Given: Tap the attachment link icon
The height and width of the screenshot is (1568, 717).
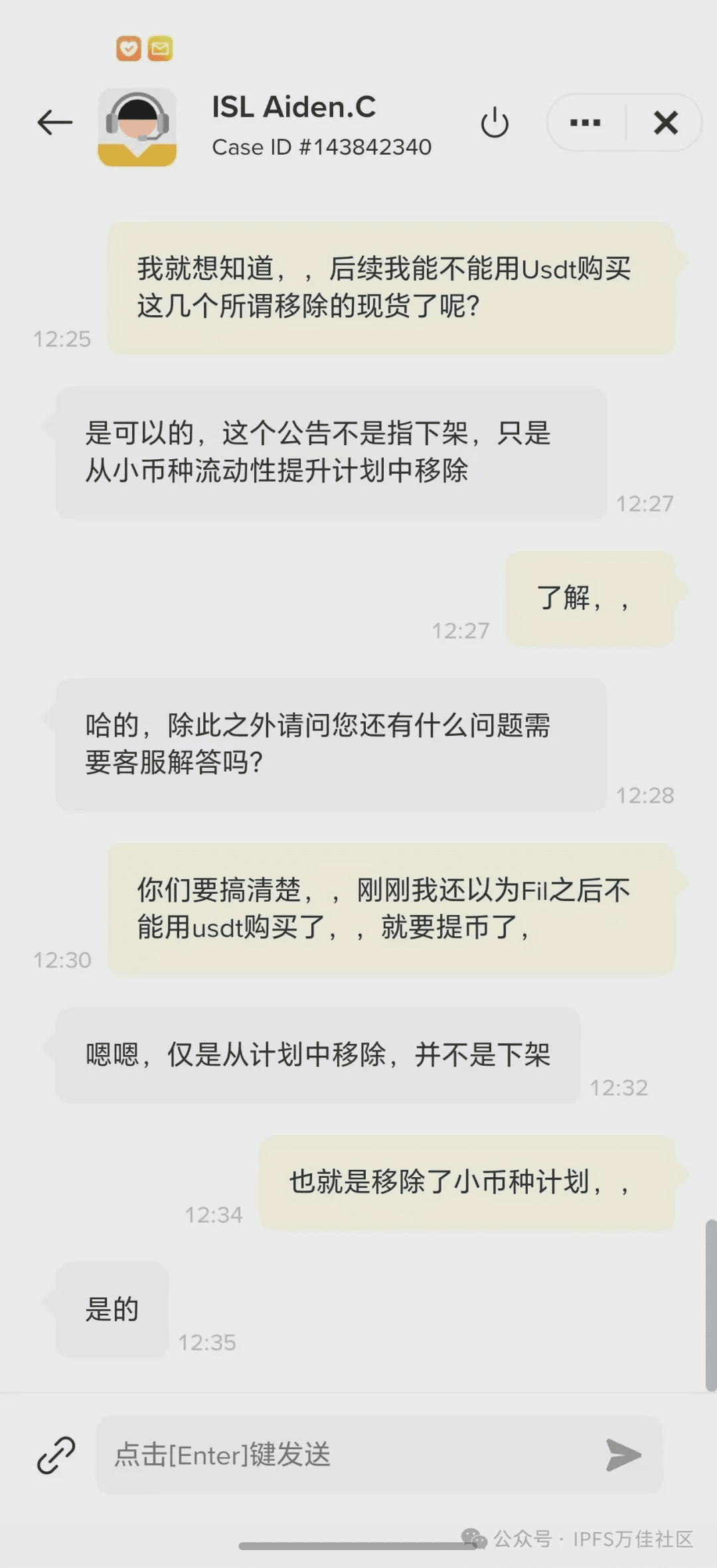Looking at the screenshot, I should pyautogui.click(x=56, y=1455).
